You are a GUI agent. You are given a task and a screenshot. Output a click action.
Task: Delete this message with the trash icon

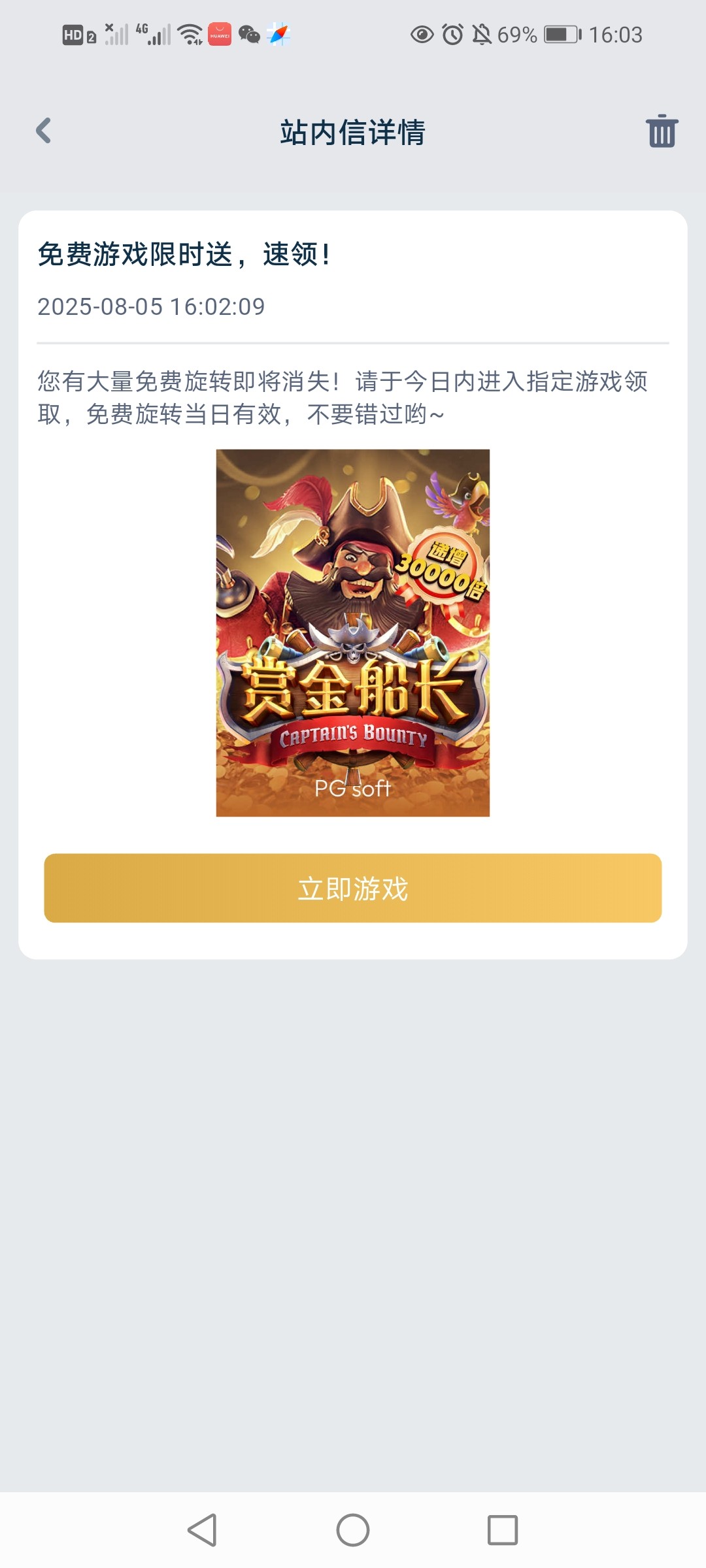click(662, 131)
